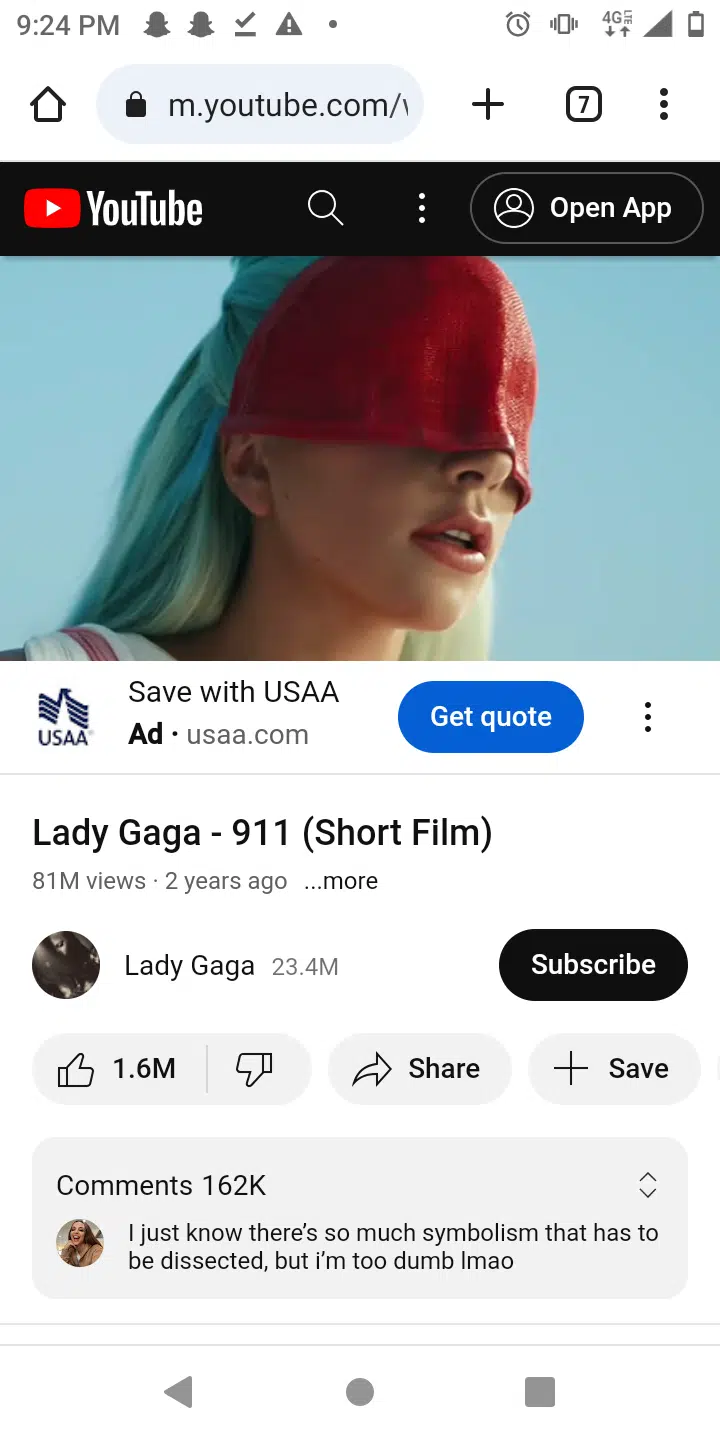Dislike this video
The image size is (720, 1440).
(x=255, y=1069)
